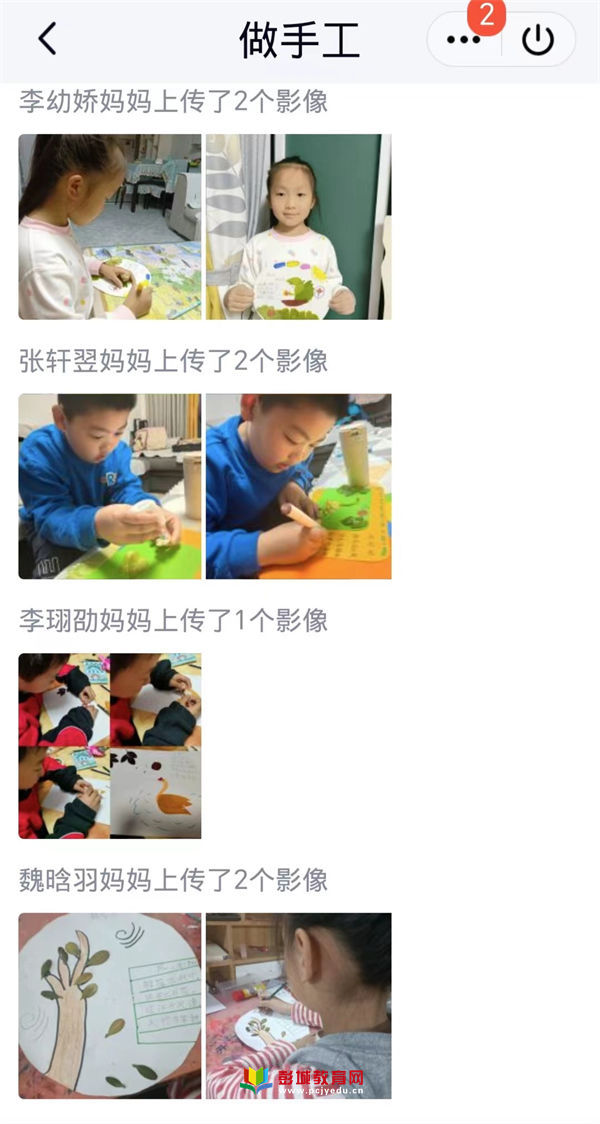
Task: Open 李幼娇妈妈's second uploaded photo
Action: tap(298, 227)
